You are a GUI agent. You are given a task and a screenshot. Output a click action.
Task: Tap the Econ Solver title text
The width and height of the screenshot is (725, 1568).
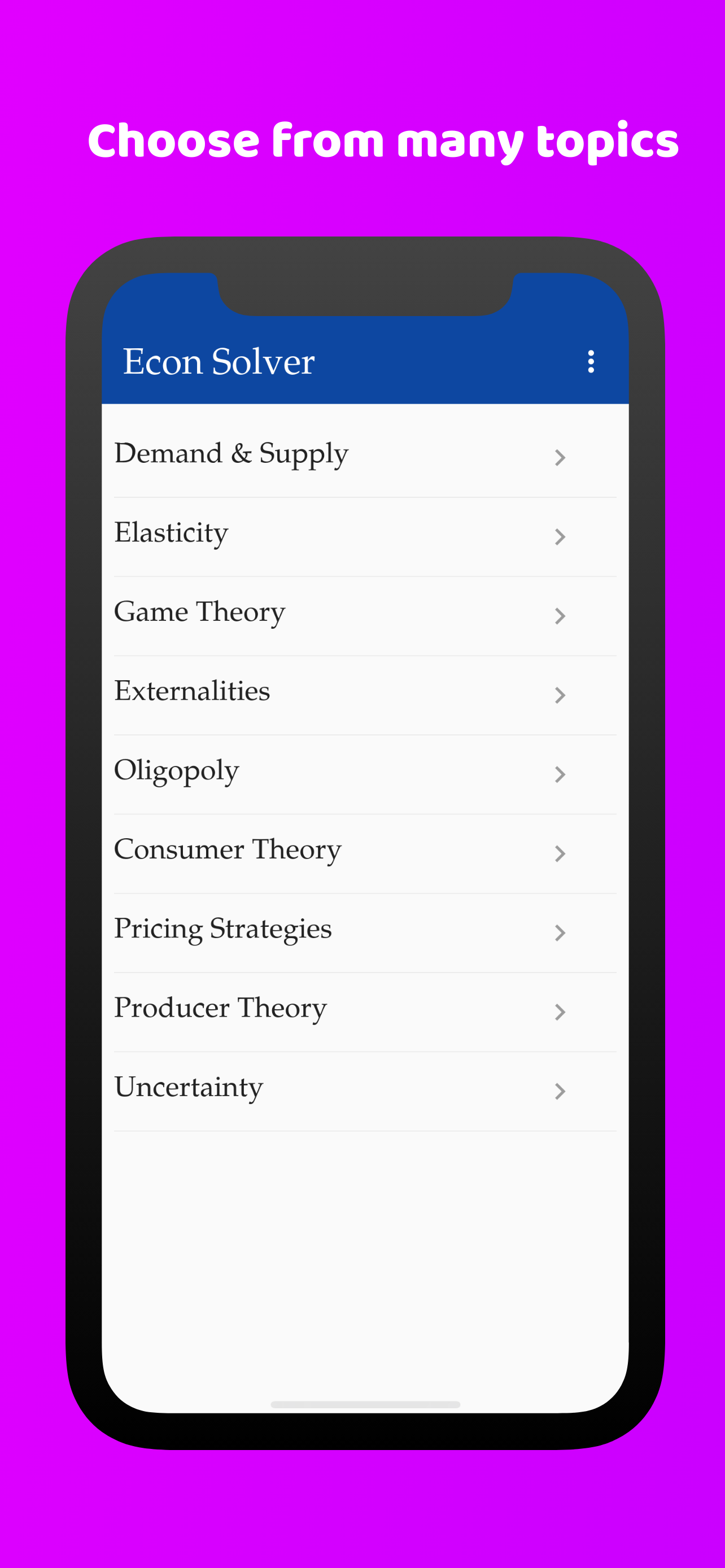pos(220,361)
